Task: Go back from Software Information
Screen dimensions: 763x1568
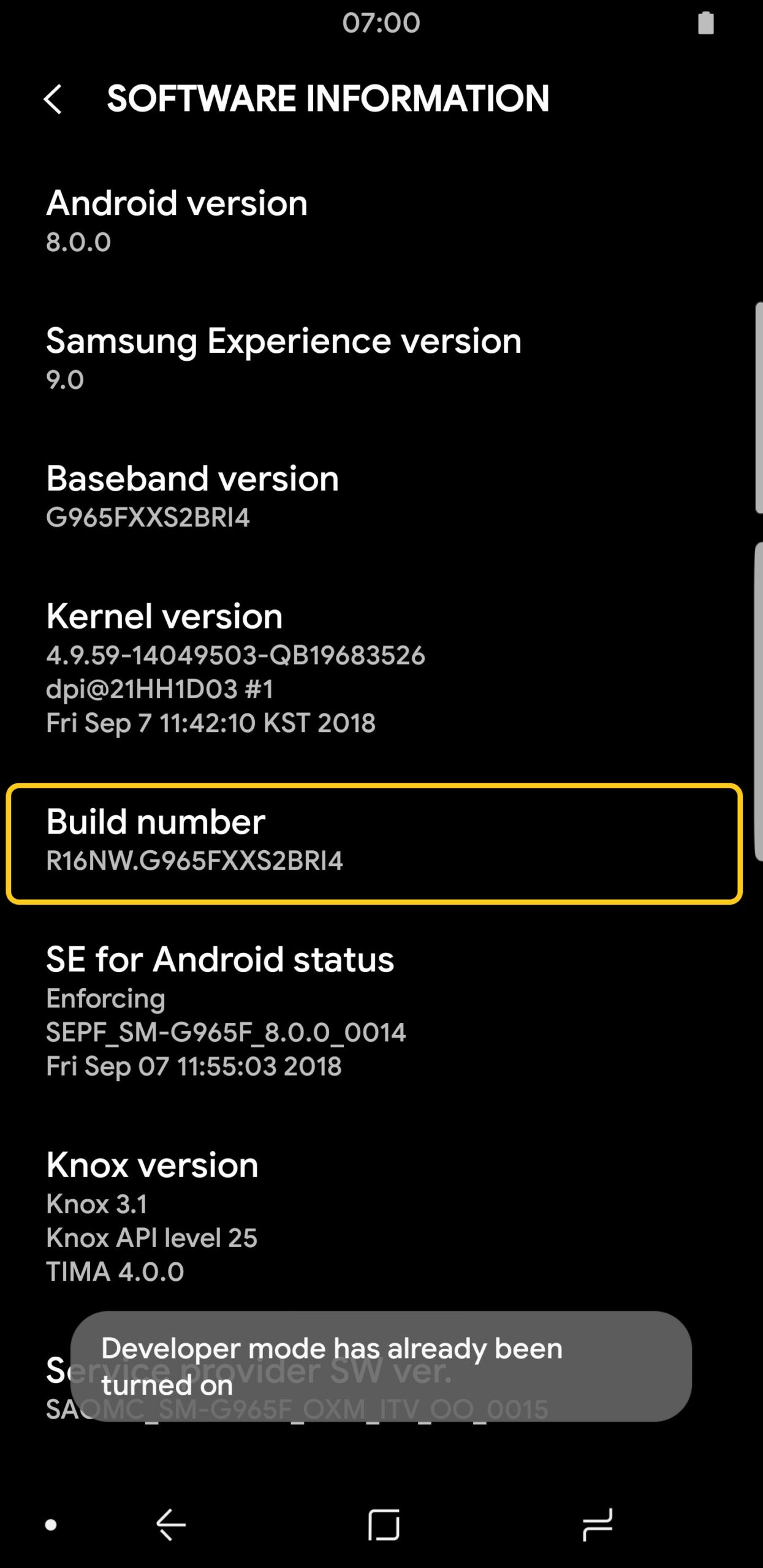Action: coord(53,99)
